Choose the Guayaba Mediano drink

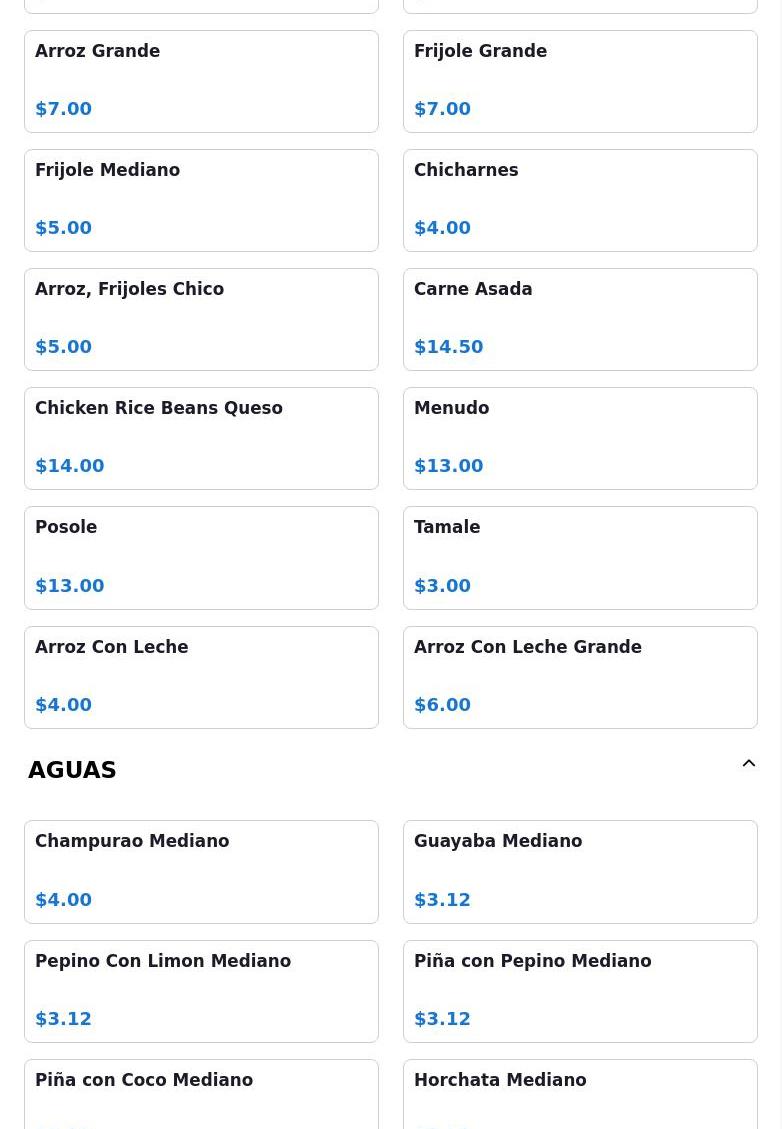point(580,871)
